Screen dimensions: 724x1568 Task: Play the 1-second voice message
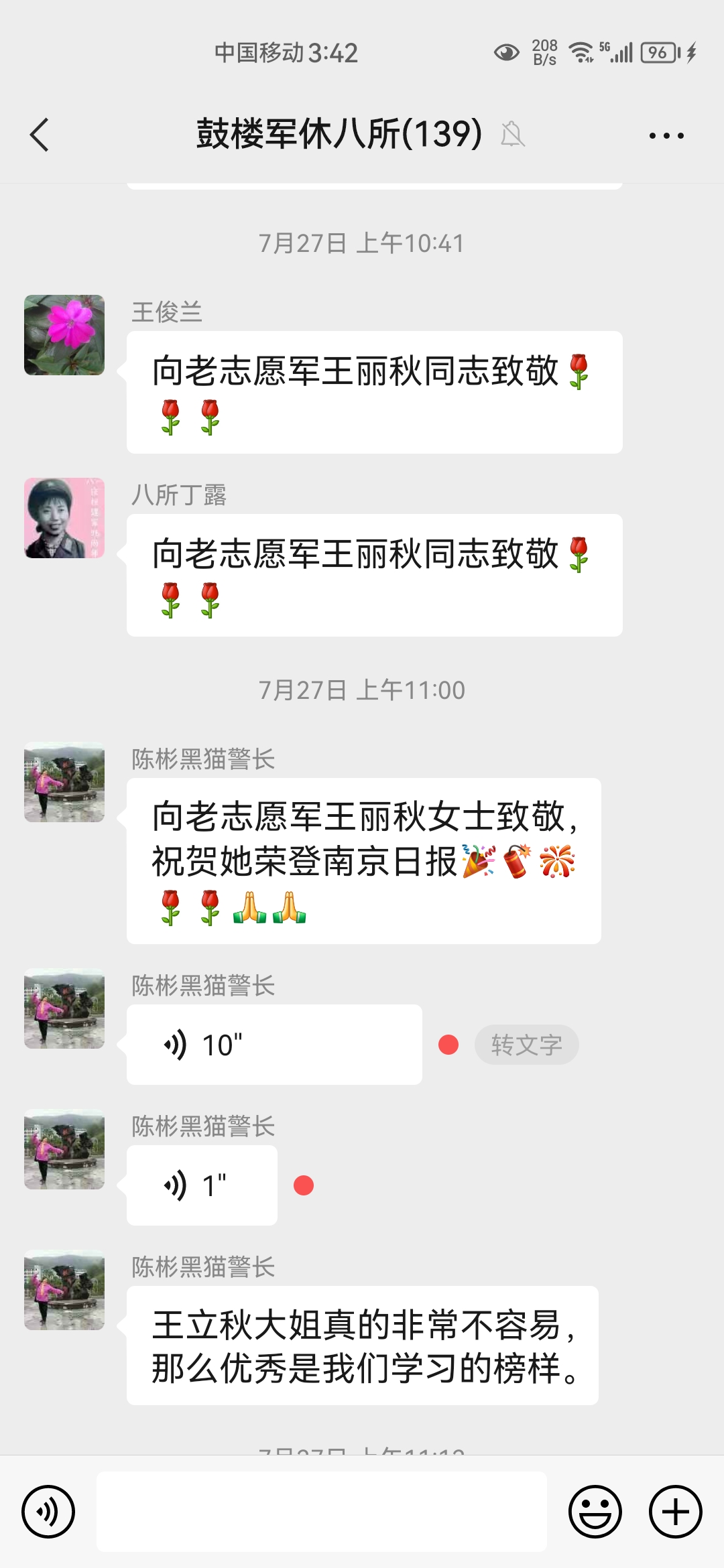(201, 1185)
